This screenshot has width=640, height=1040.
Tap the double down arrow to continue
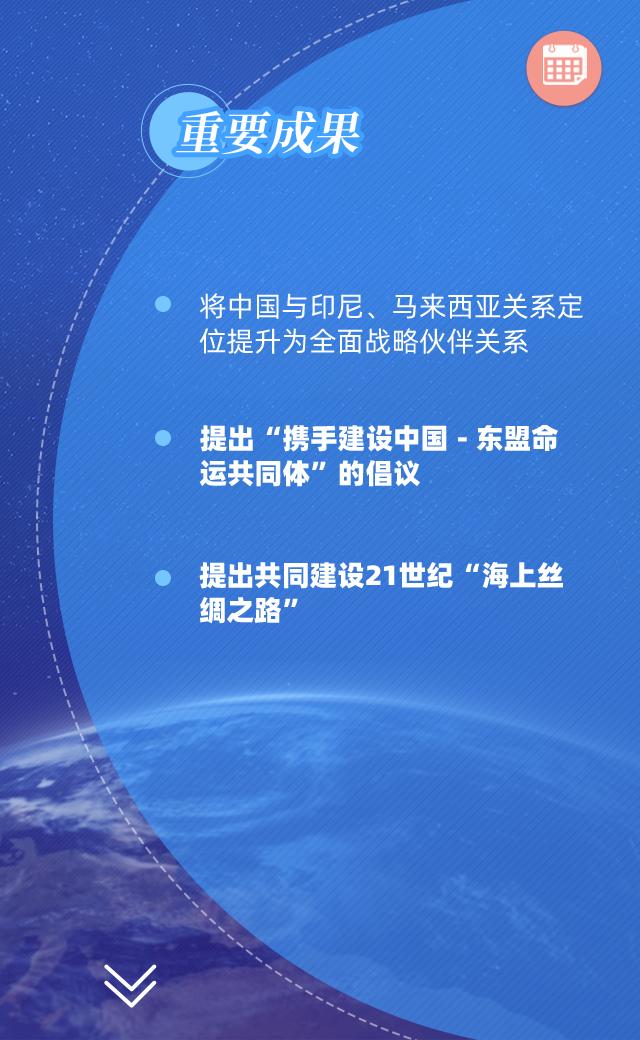pos(130,984)
